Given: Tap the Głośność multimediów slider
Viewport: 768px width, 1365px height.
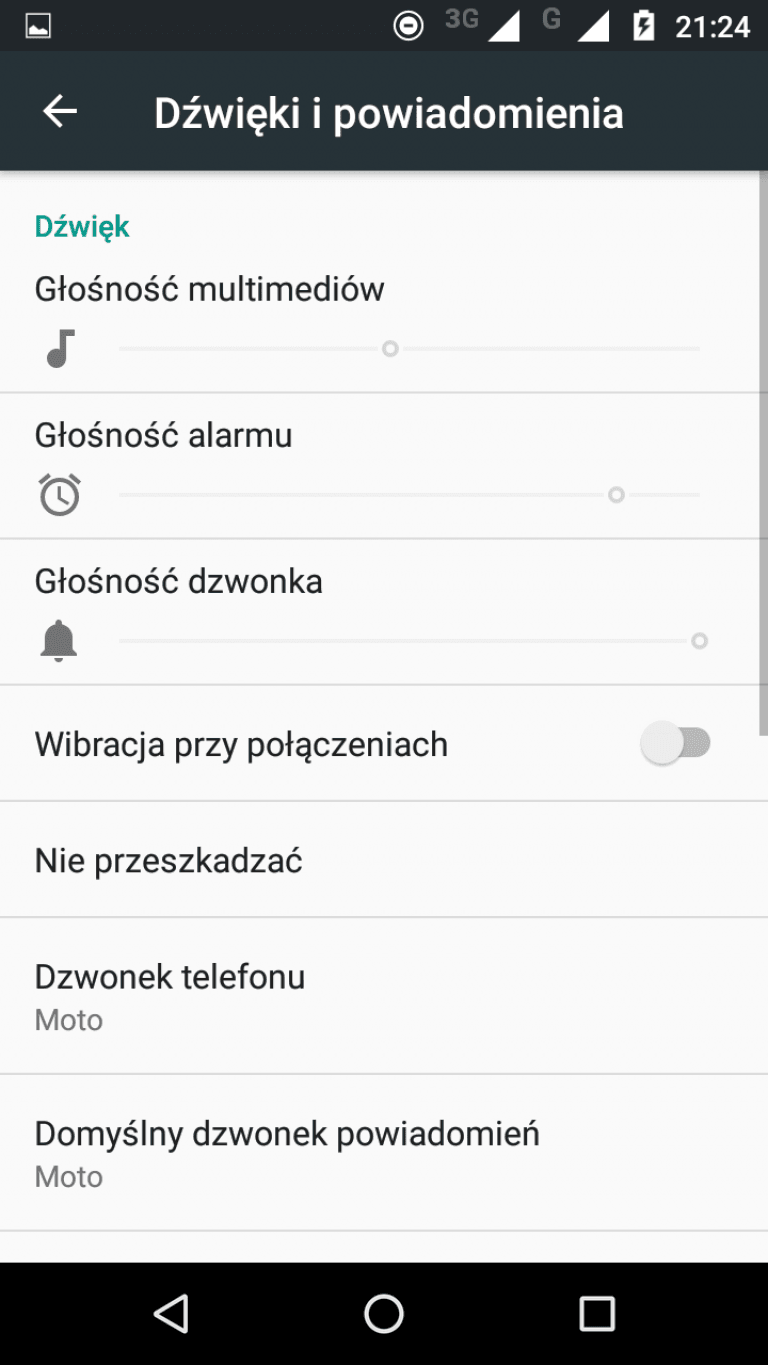Looking at the screenshot, I should click(x=409, y=349).
